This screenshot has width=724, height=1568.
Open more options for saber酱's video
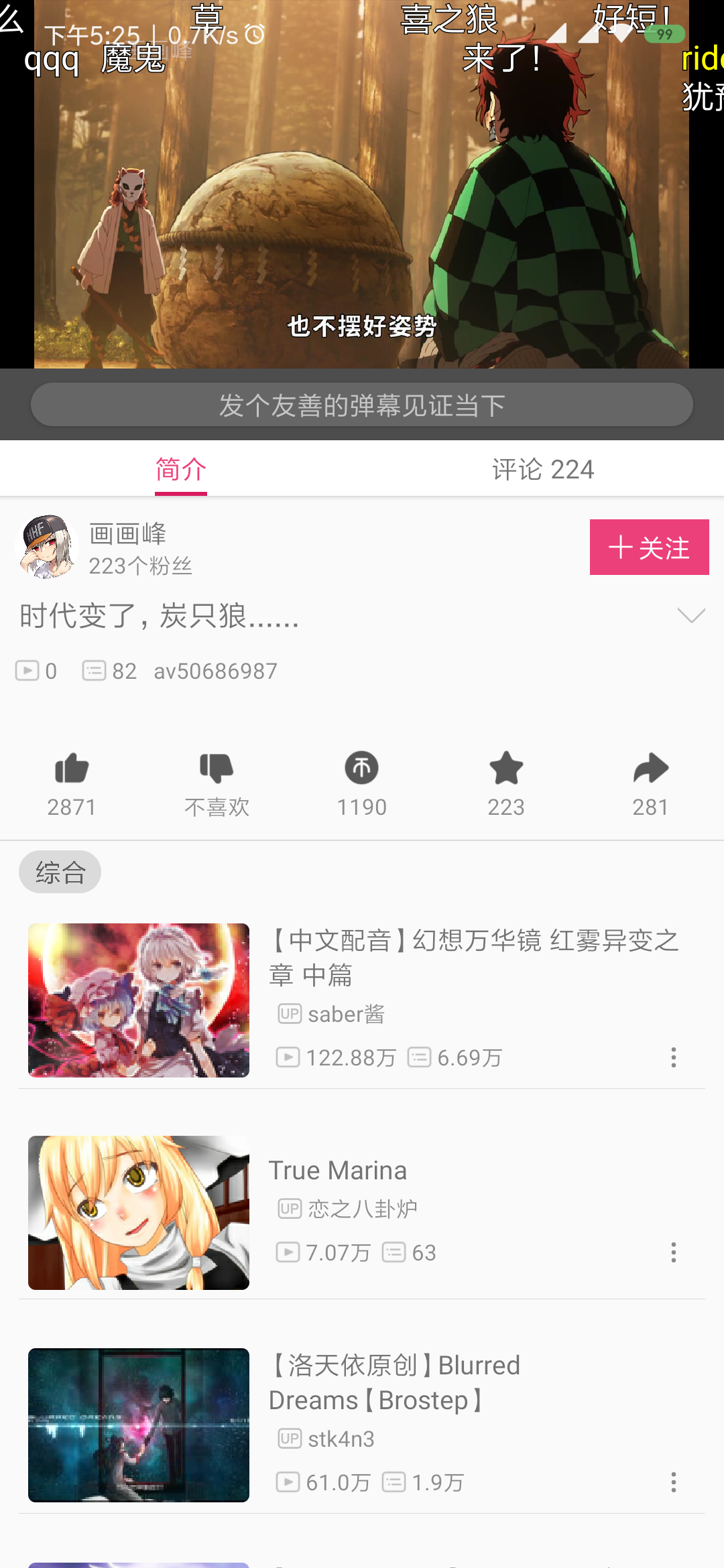674,1057
